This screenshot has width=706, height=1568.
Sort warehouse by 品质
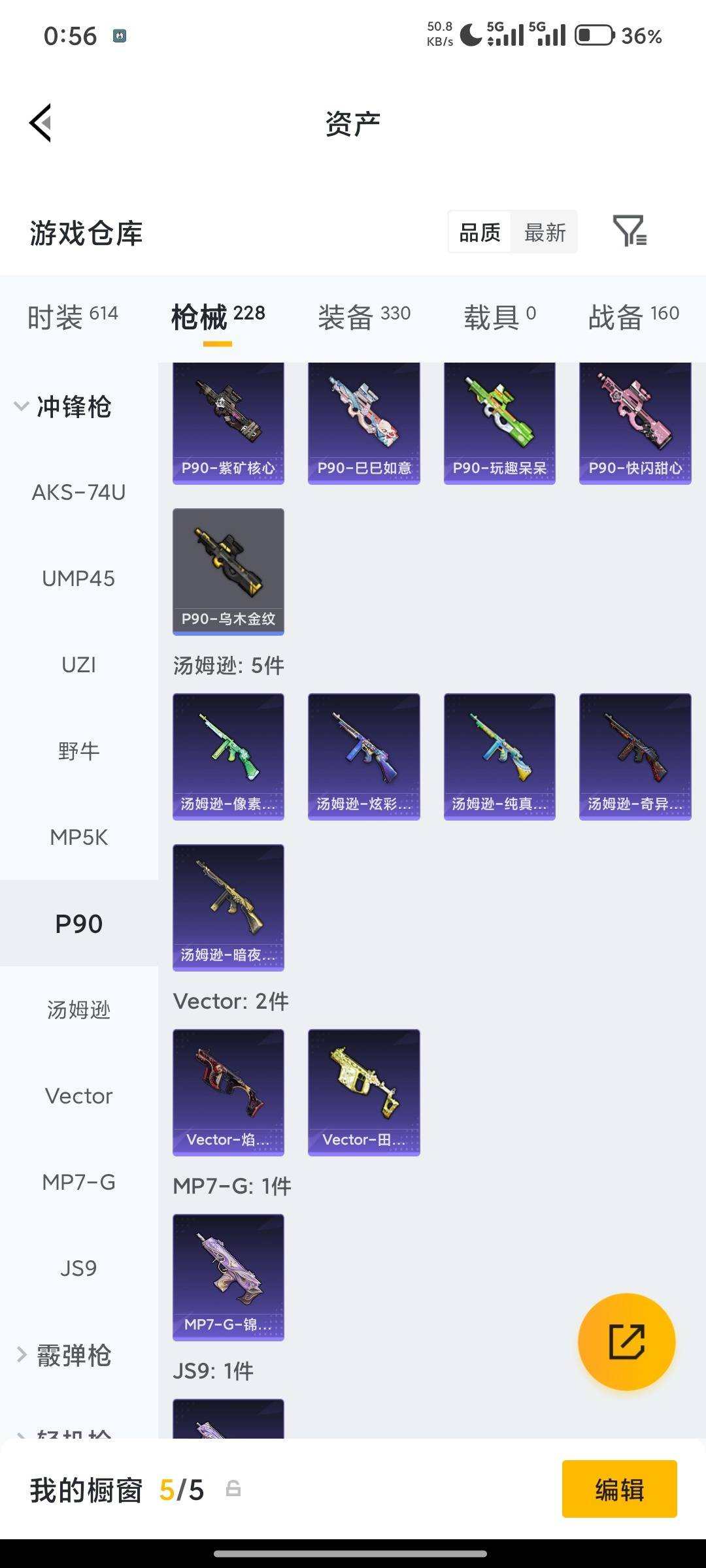(x=480, y=232)
